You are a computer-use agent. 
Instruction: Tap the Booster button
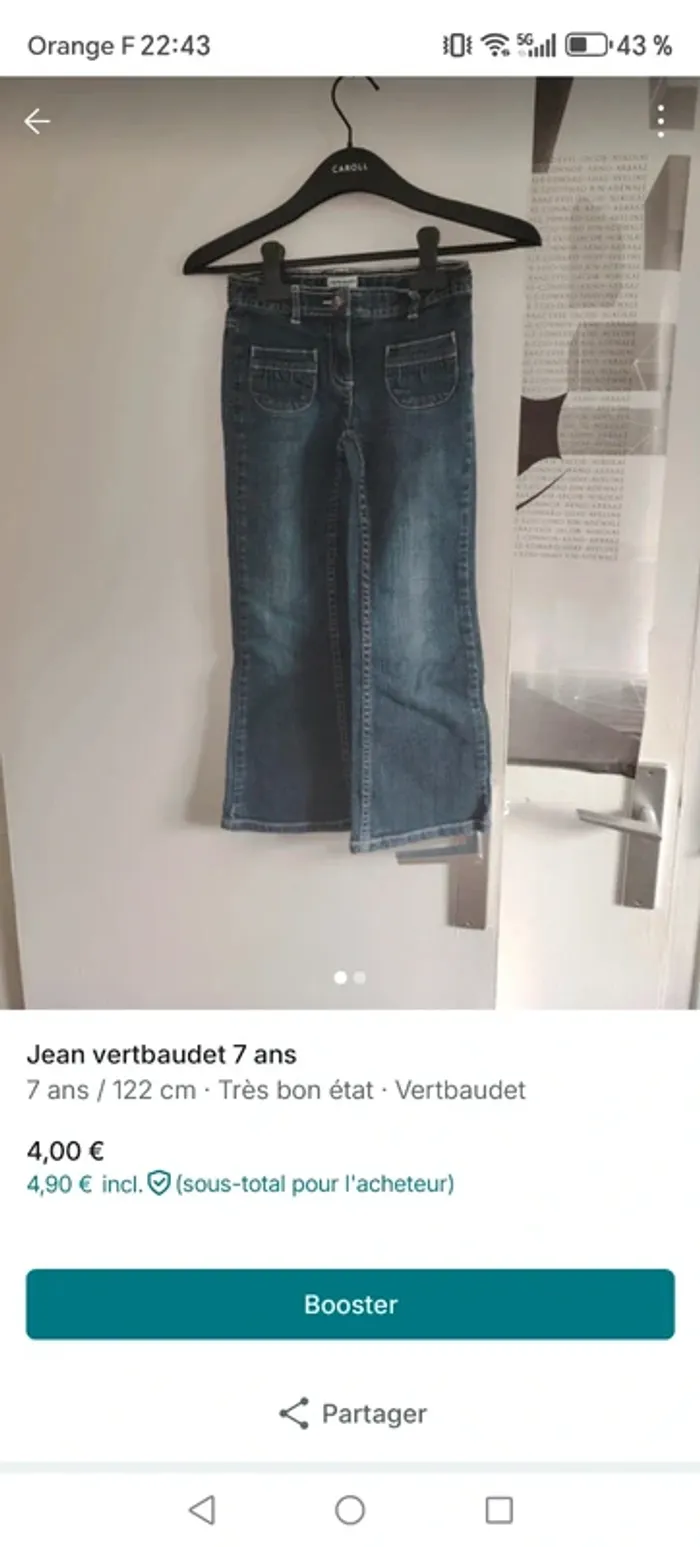click(x=350, y=1304)
